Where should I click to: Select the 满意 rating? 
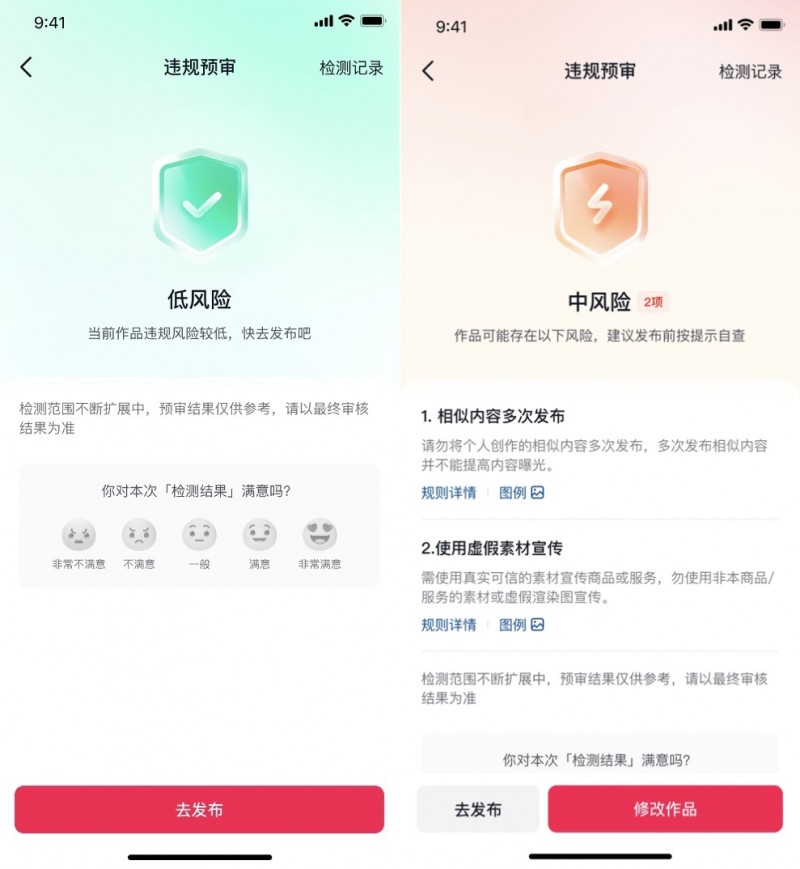[259, 536]
